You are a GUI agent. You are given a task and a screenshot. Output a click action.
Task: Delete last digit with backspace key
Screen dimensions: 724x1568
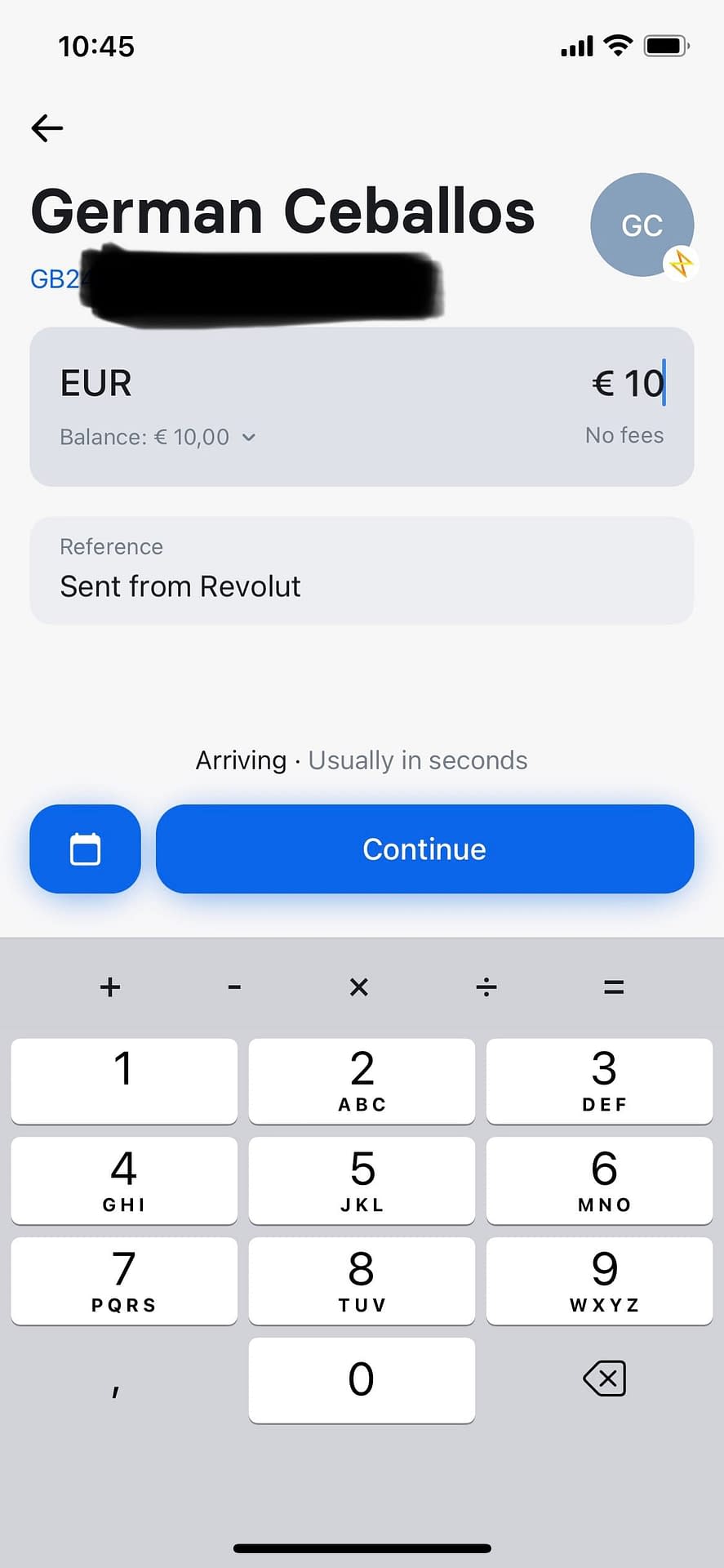604,1379
